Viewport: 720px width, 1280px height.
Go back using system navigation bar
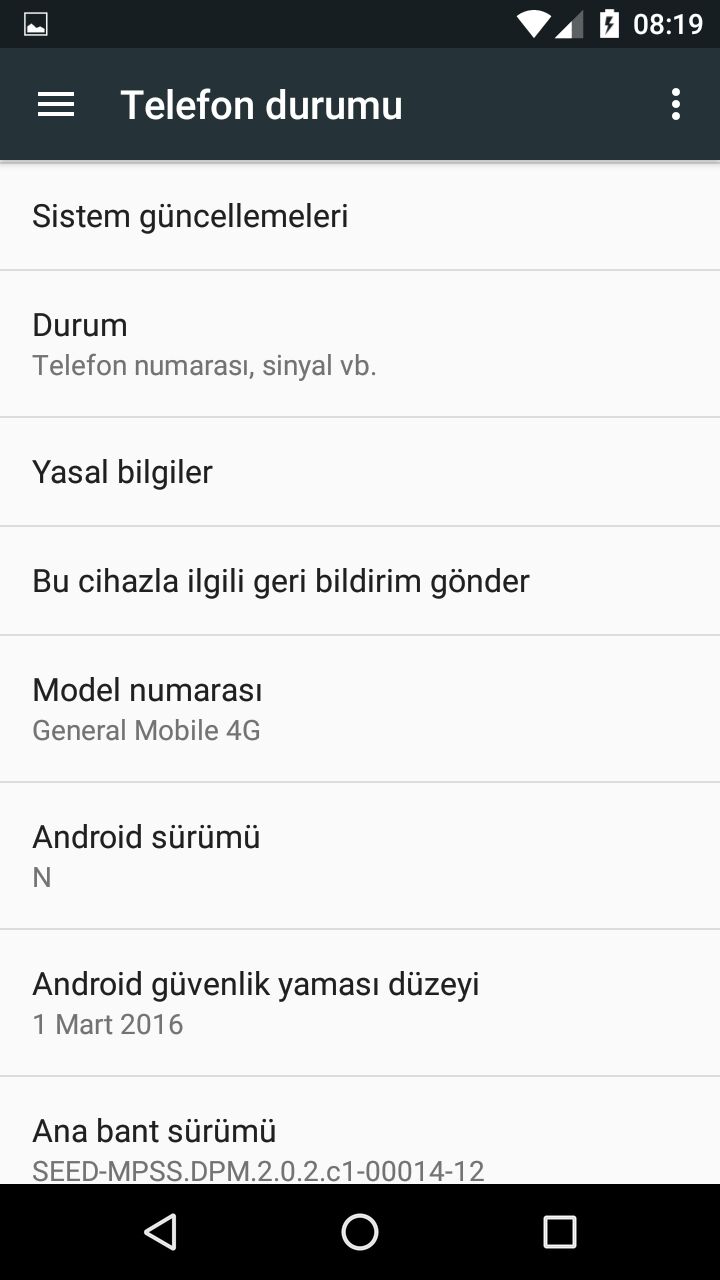pos(160,1232)
